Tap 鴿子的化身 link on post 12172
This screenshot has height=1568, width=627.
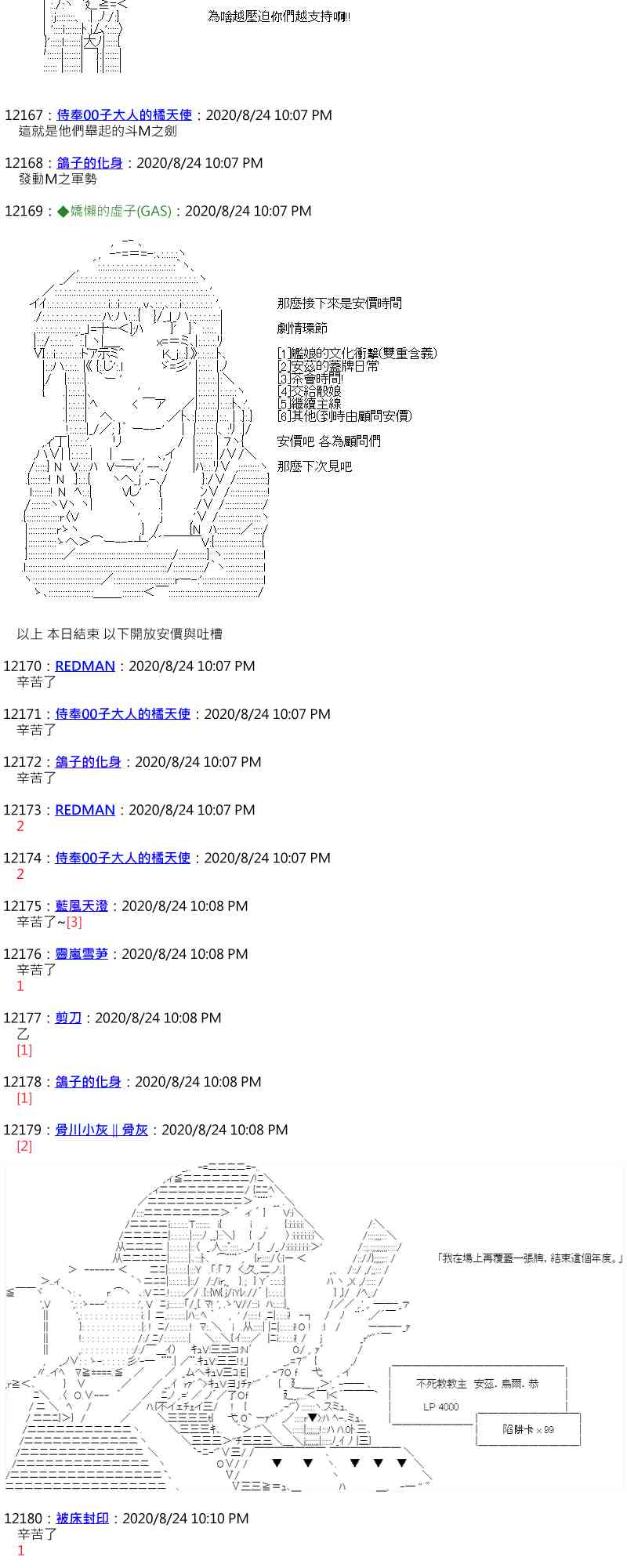click(89, 762)
